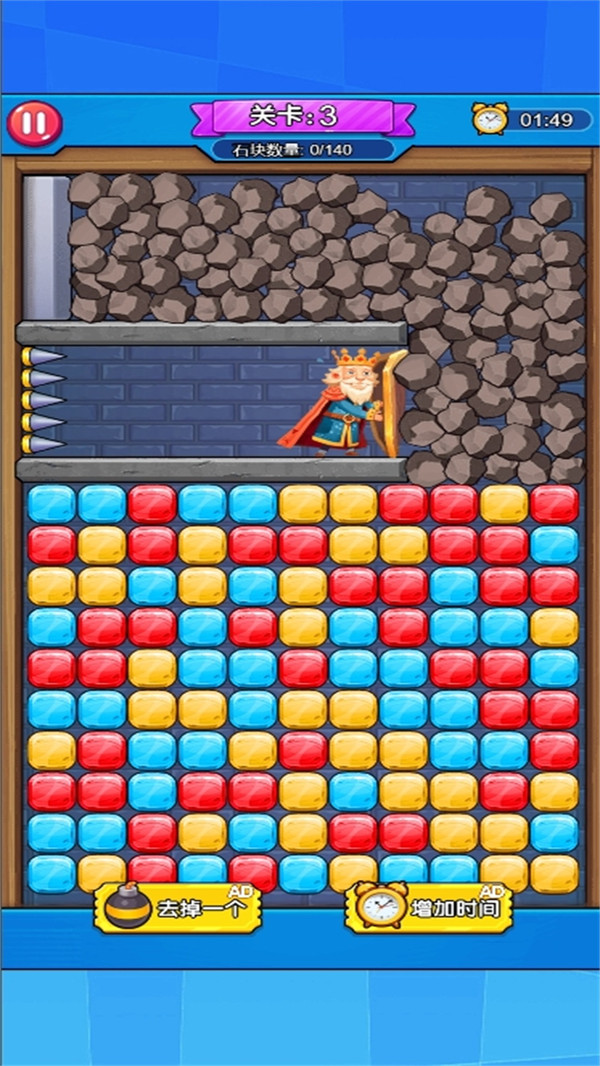Tap the 去掉一个 bomb button
This screenshot has width=600, height=1066.
coord(177,908)
